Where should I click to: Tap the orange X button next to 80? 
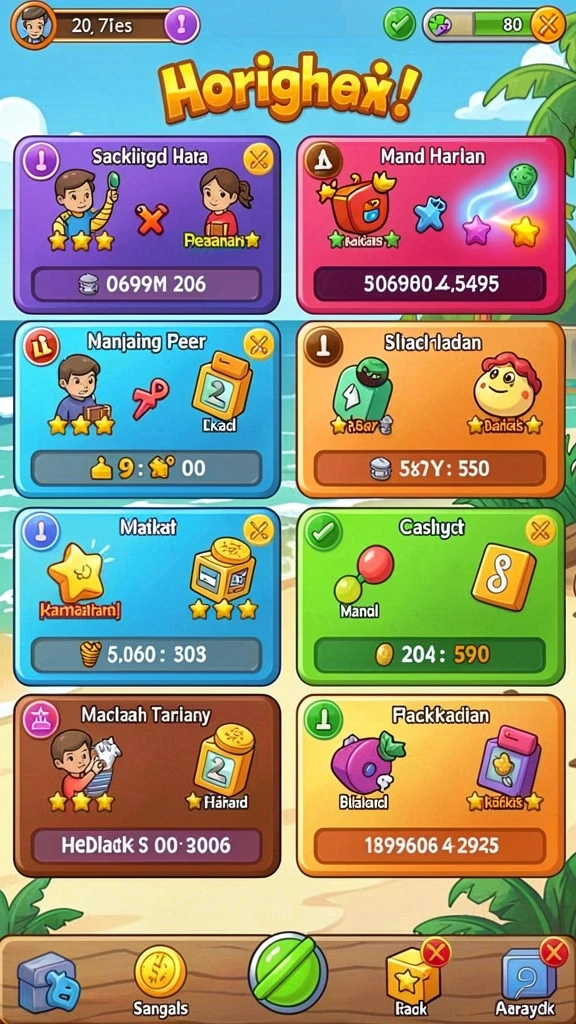pyautogui.click(x=547, y=25)
